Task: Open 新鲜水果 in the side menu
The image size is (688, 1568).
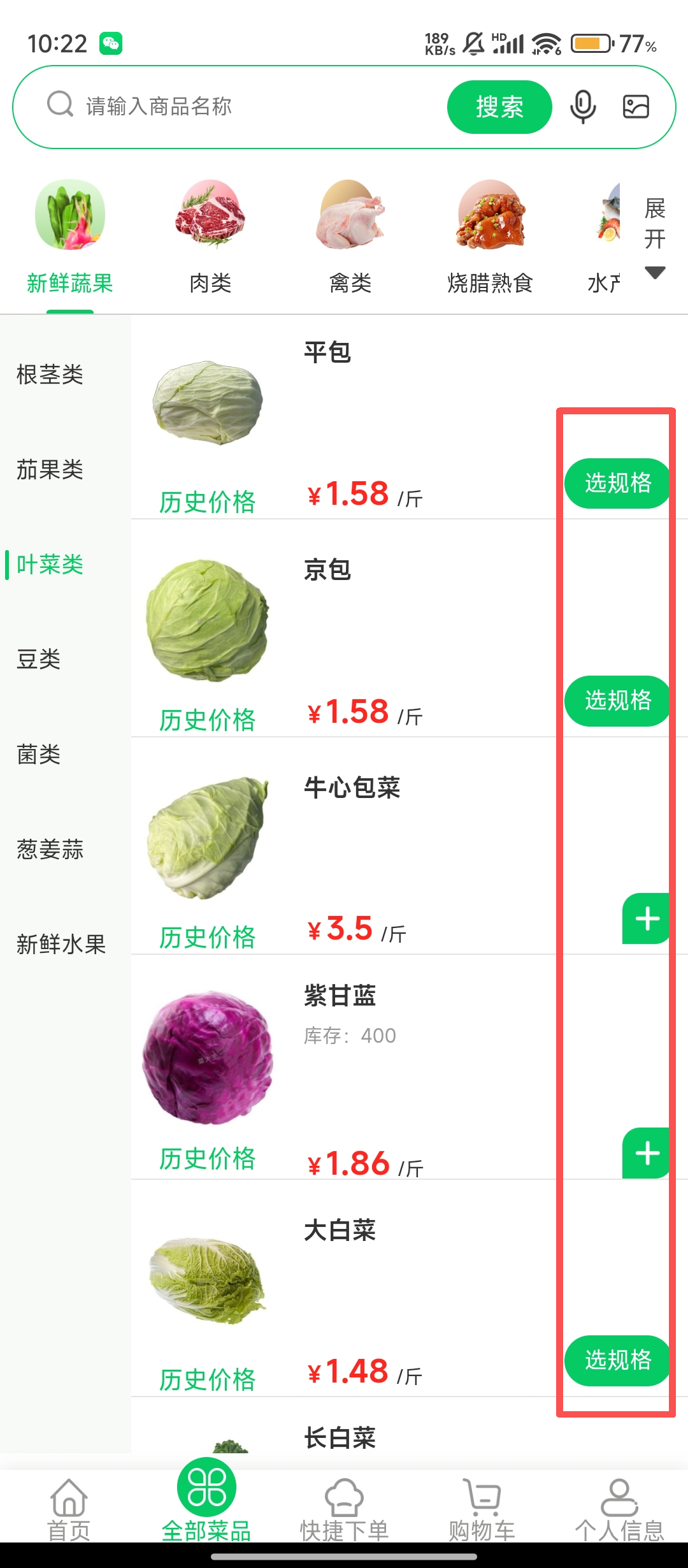Action: click(x=61, y=945)
